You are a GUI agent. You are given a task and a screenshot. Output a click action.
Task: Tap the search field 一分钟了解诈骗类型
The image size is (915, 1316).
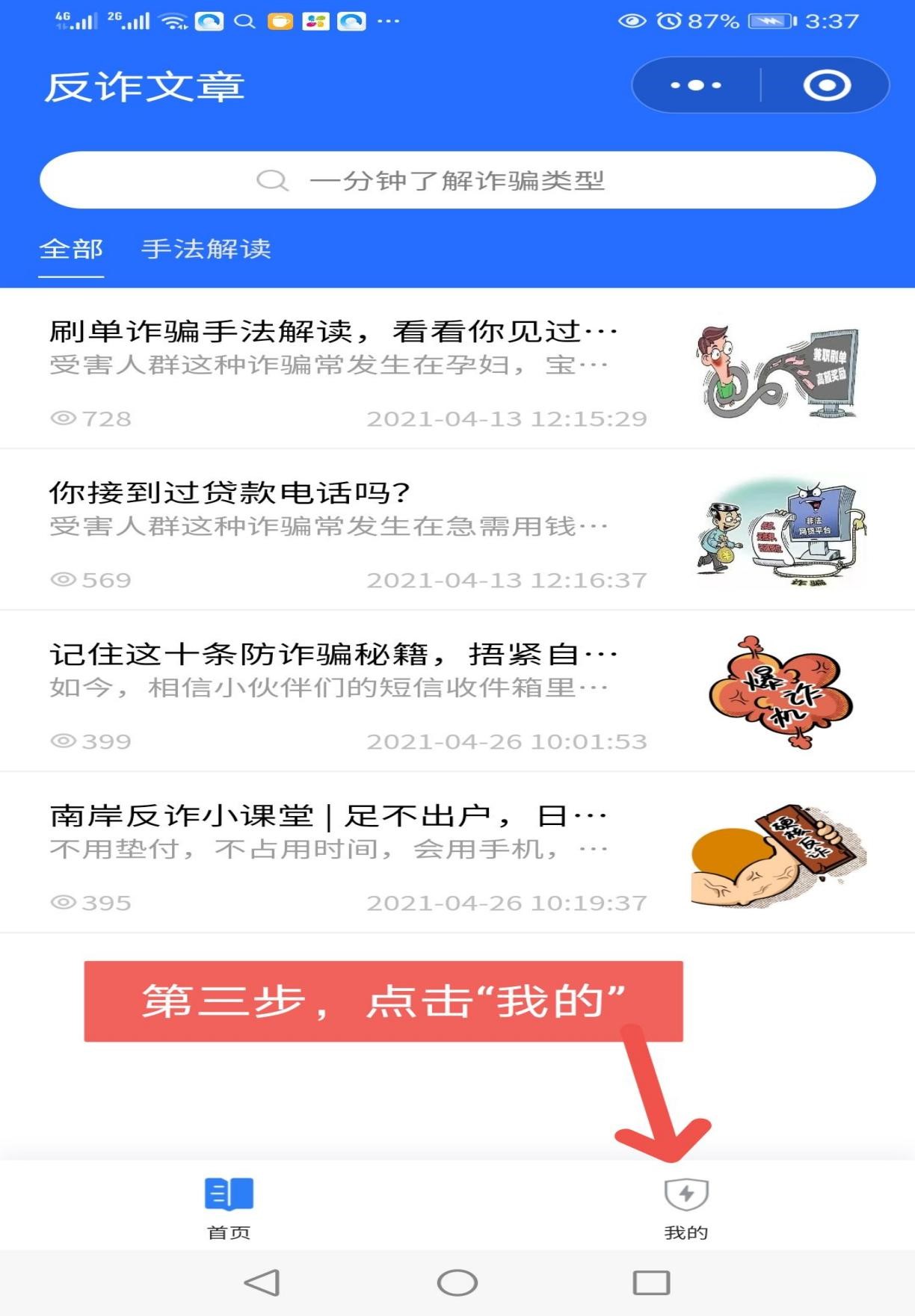tap(460, 179)
